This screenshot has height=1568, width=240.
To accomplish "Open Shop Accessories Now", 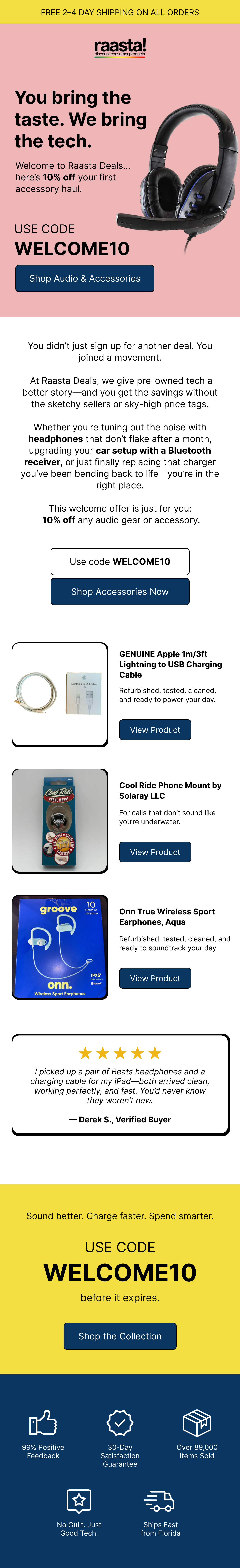I will (120, 592).
